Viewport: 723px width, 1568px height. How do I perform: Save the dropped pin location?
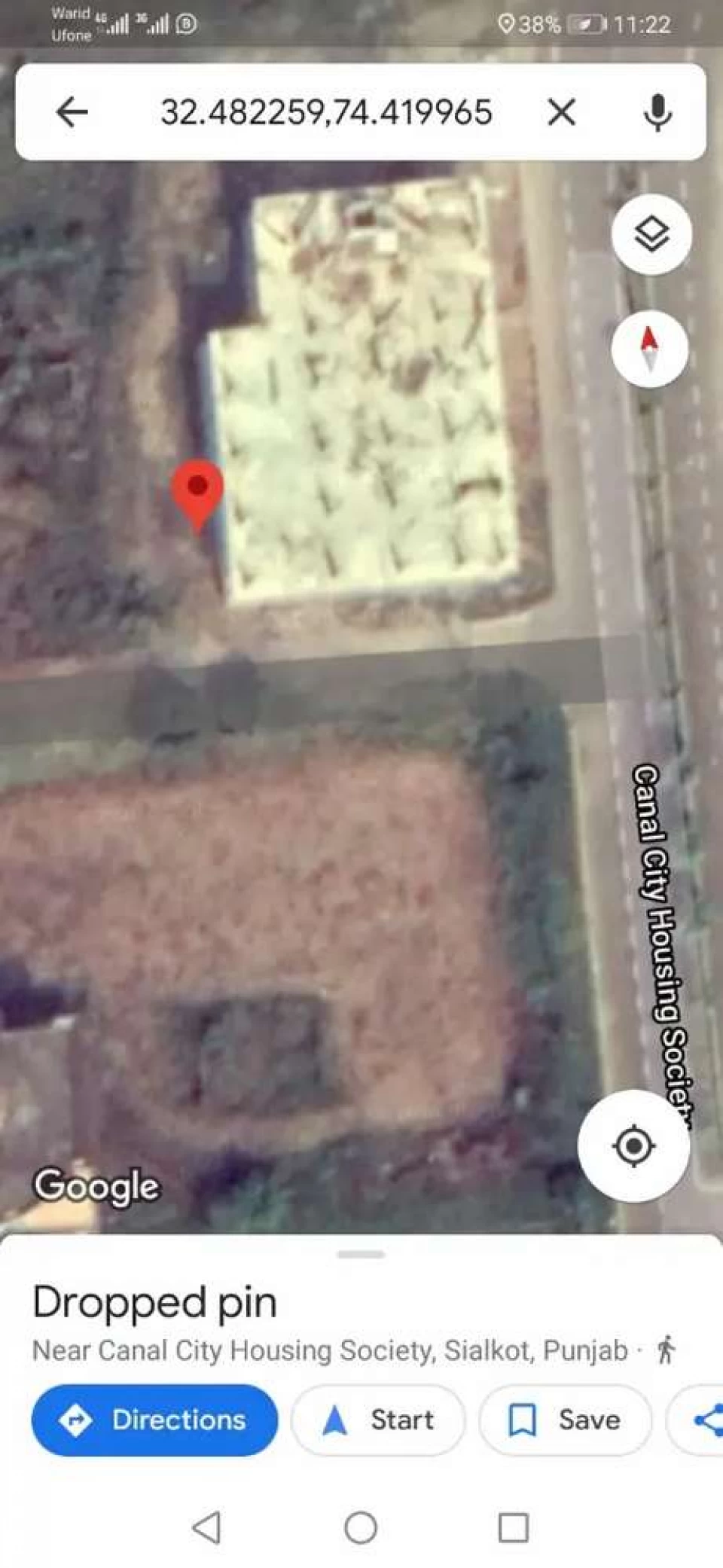click(565, 1420)
